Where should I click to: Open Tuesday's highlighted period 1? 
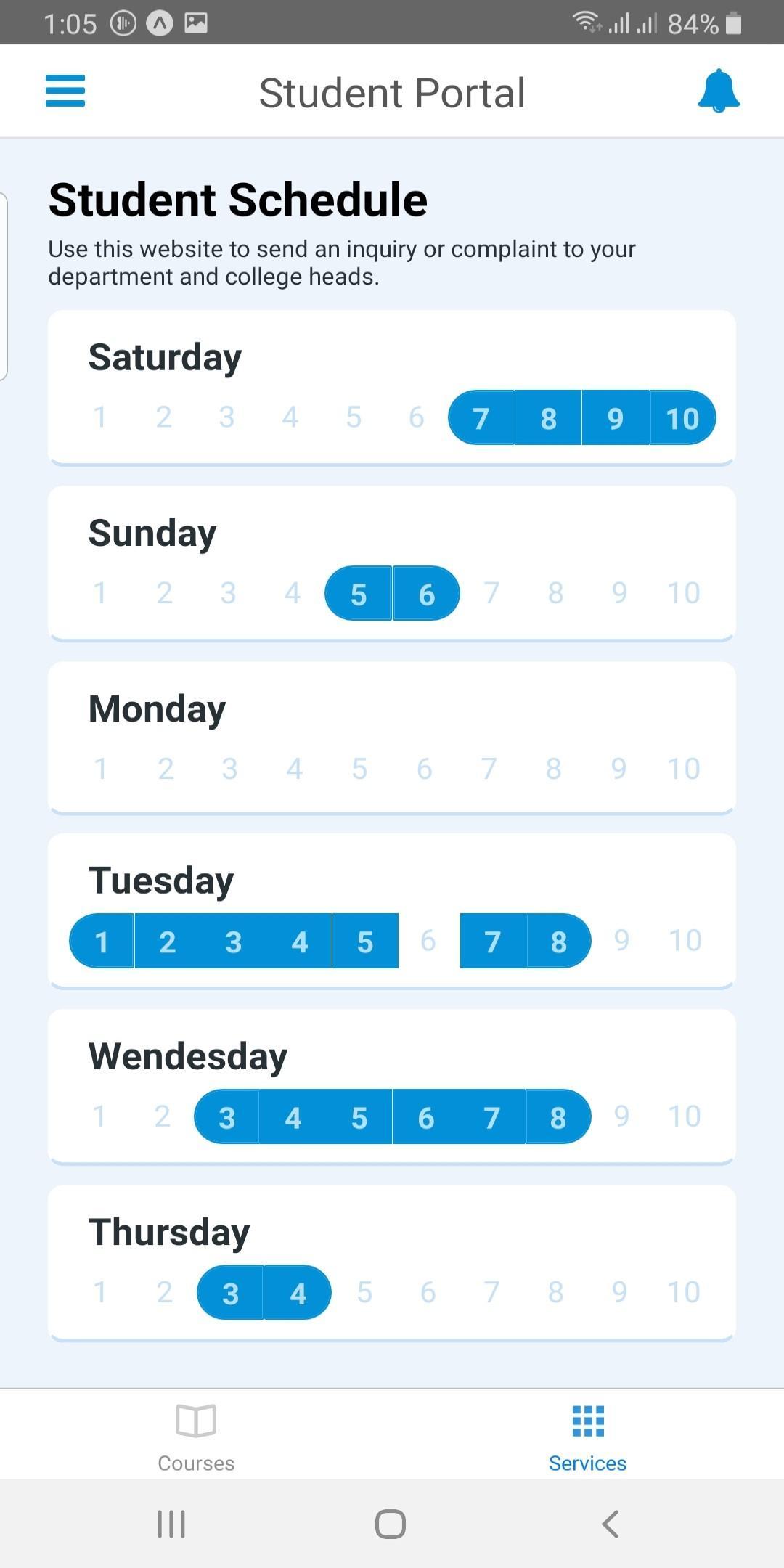(102, 942)
